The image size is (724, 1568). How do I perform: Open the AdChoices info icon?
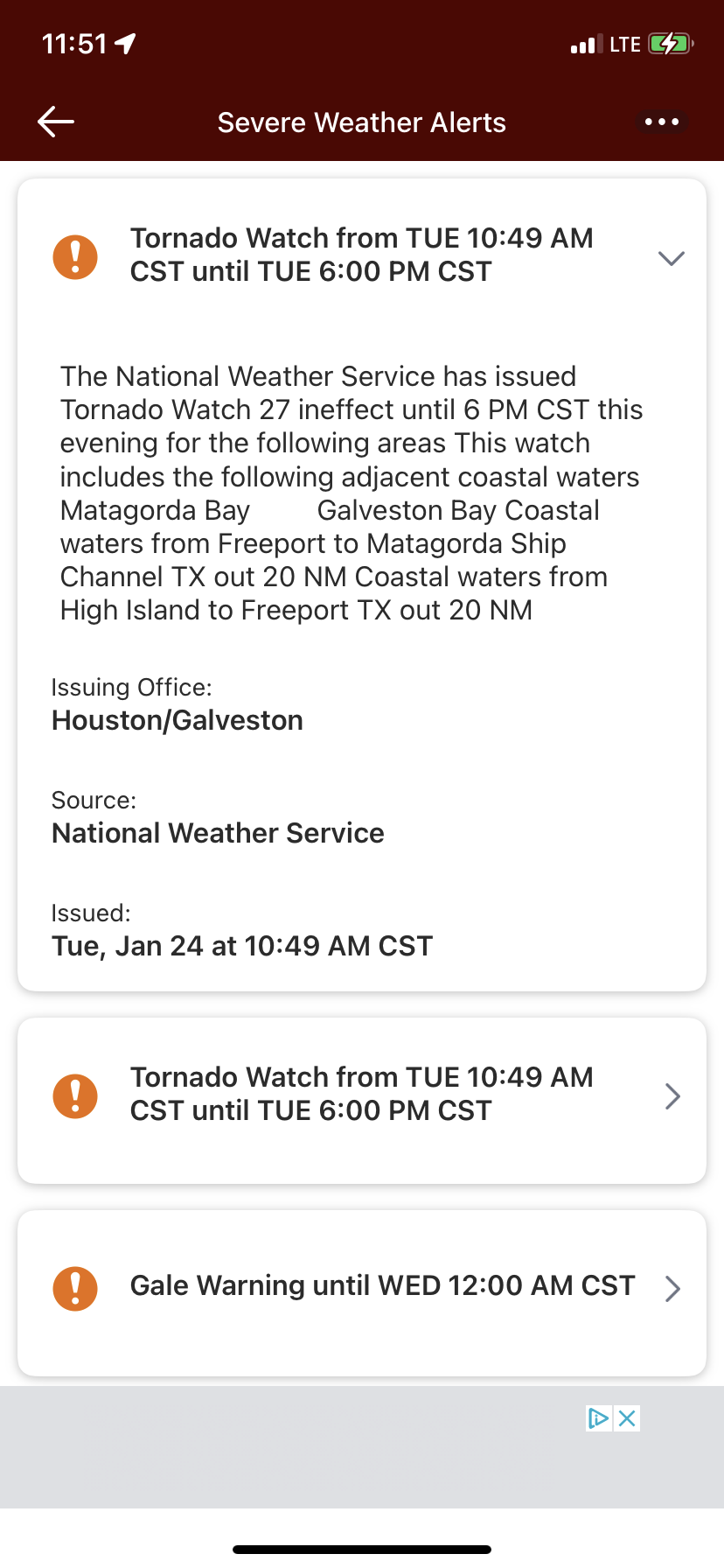point(599,1418)
